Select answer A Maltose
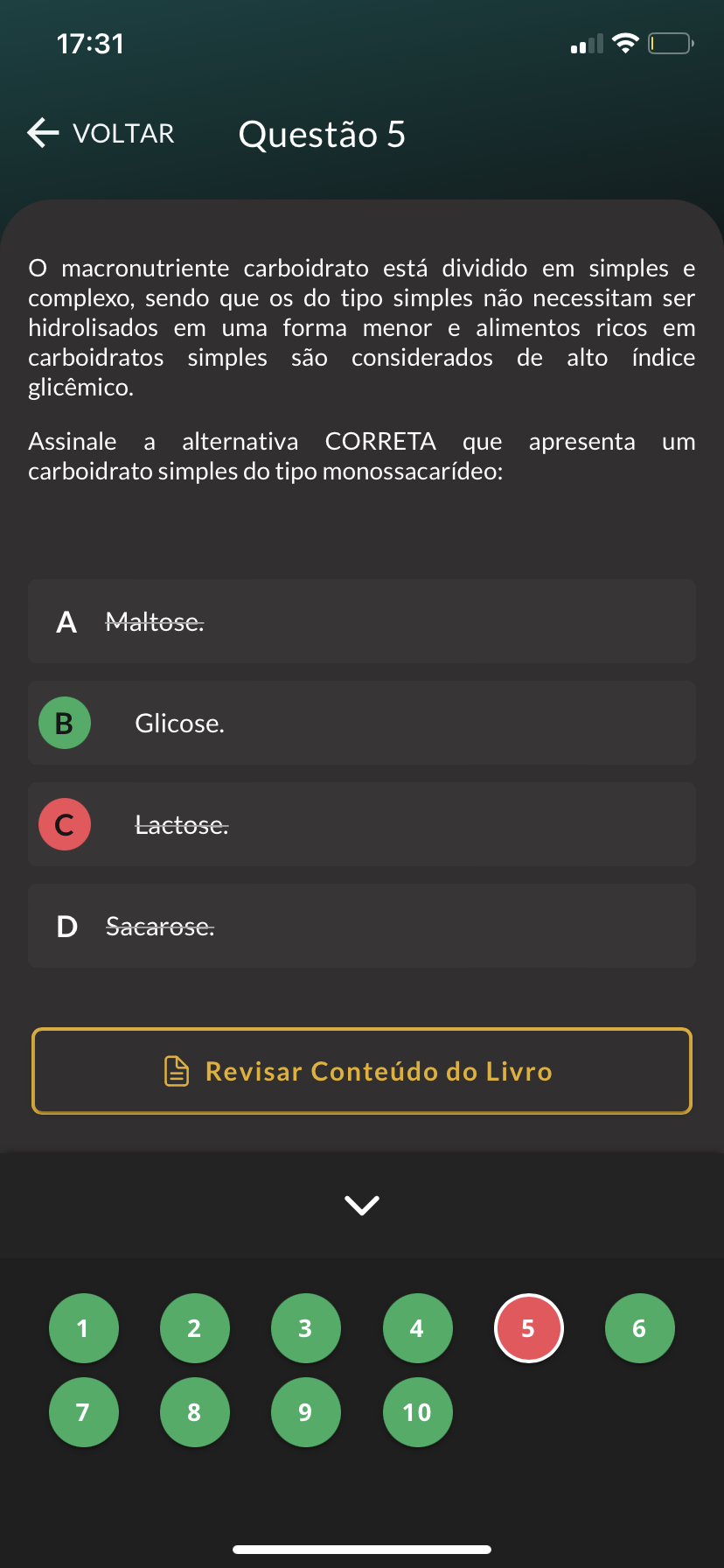The height and width of the screenshot is (1568, 724). coord(361,622)
